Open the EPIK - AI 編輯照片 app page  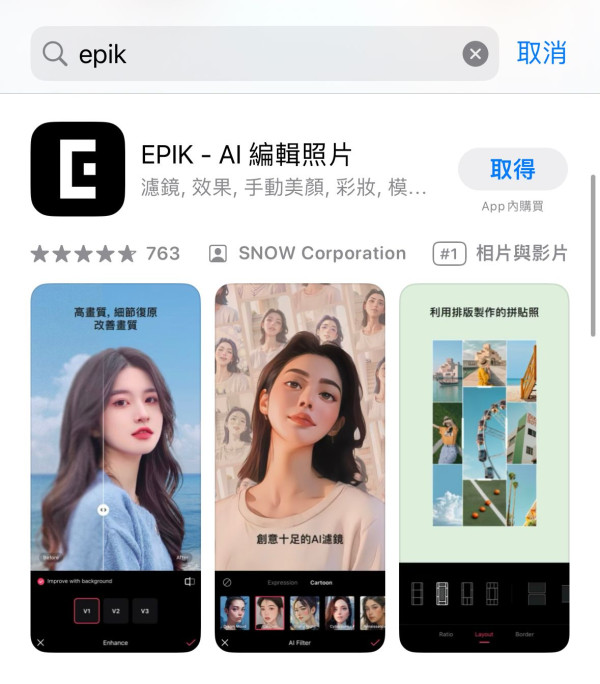coord(246,156)
